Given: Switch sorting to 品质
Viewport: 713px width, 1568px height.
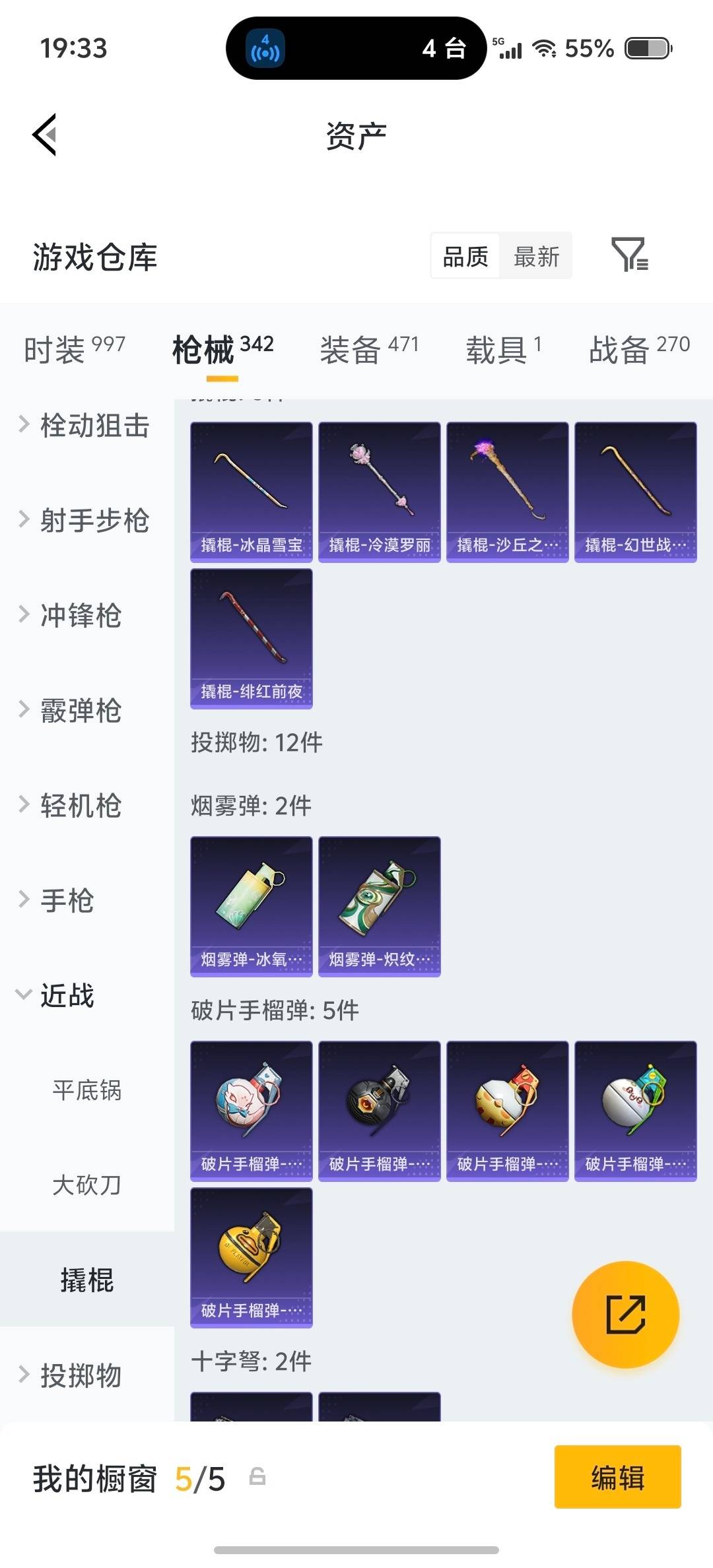Looking at the screenshot, I should tap(465, 256).
